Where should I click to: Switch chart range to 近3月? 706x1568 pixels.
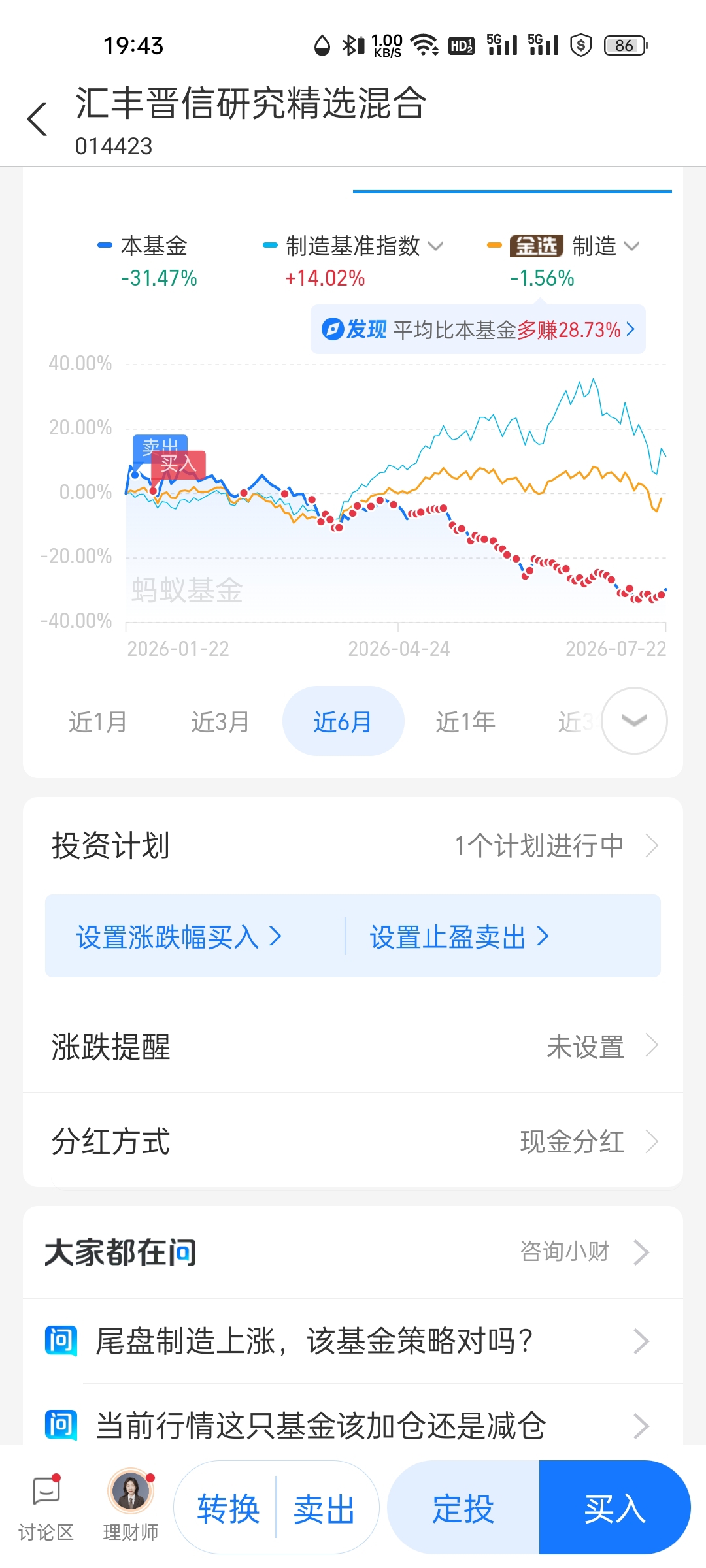[x=220, y=722]
